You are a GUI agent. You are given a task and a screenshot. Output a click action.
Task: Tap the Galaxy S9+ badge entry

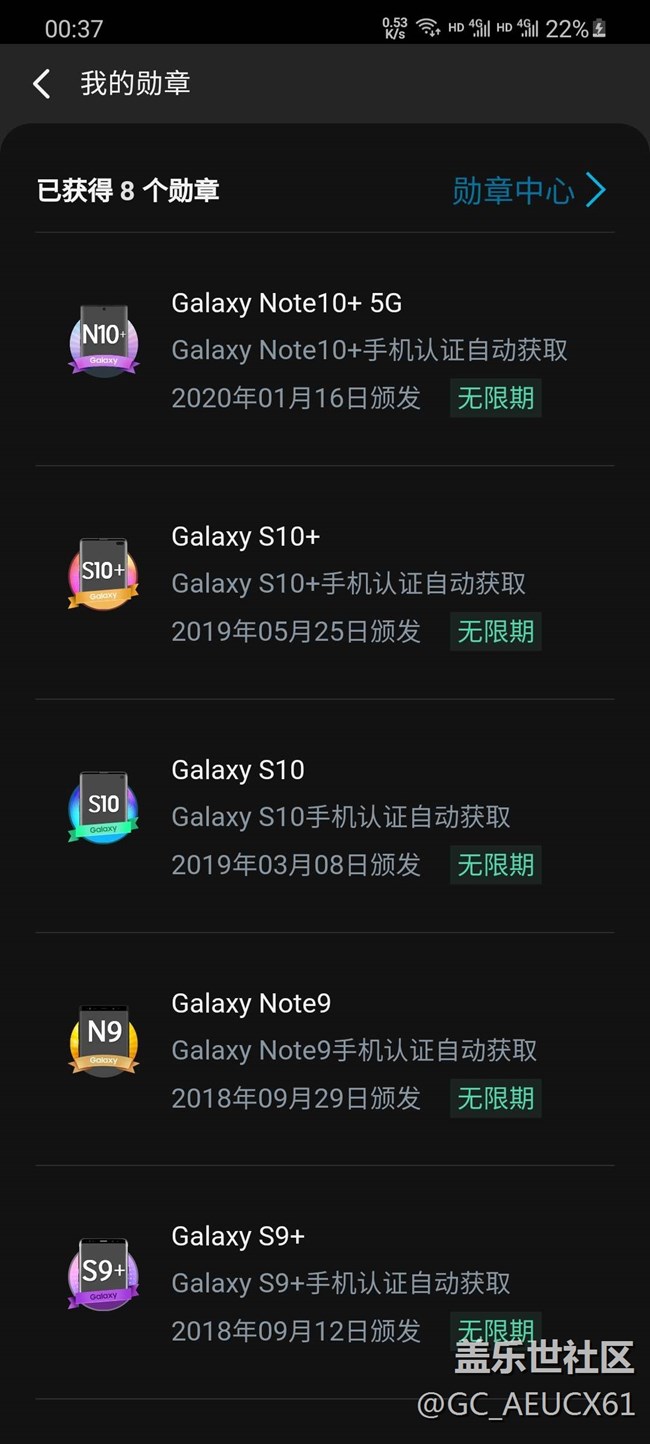[x=324, y=1282]
